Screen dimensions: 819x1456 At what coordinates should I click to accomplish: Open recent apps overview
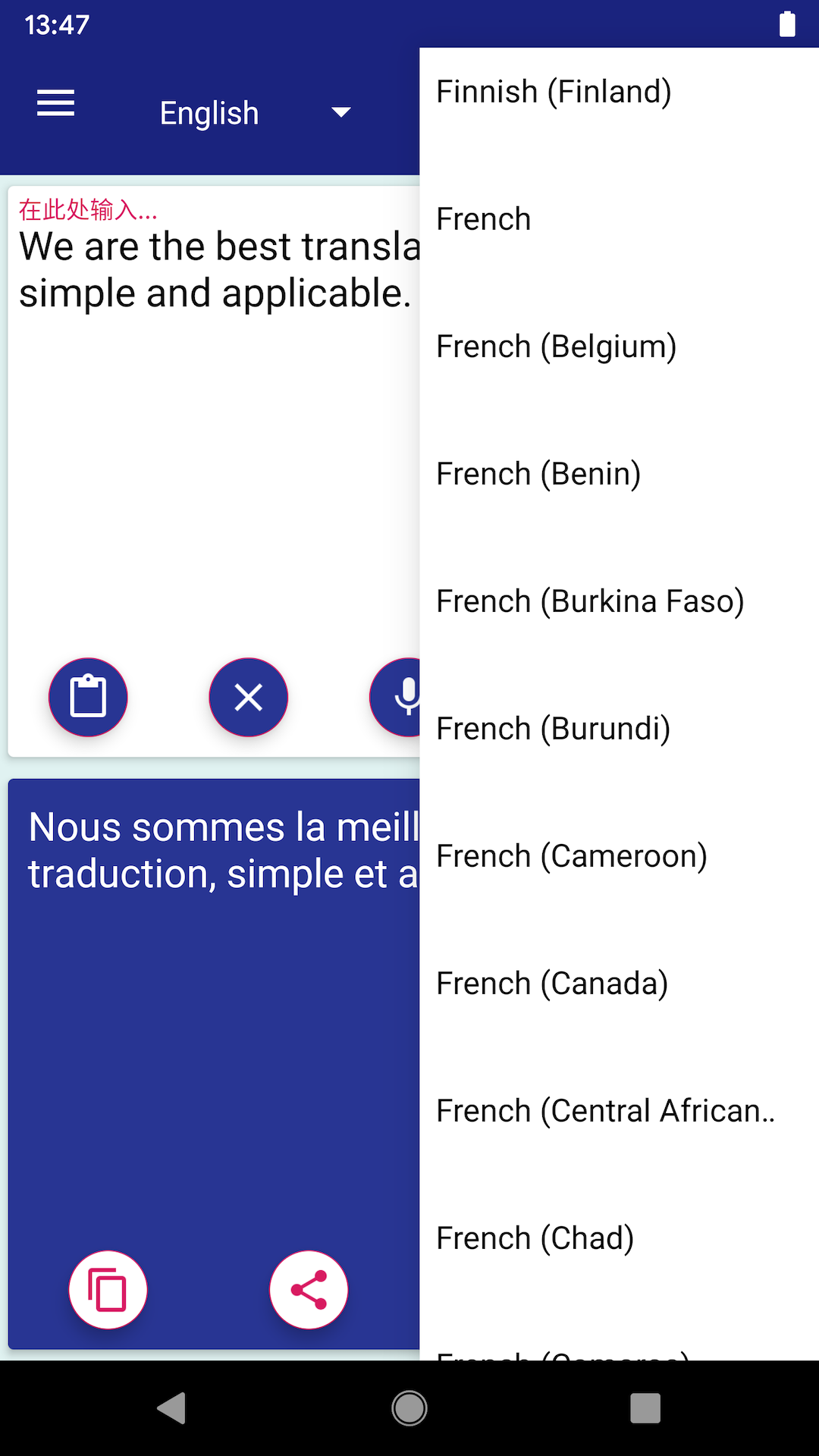pyautogui.click(x=644, y=1408)
